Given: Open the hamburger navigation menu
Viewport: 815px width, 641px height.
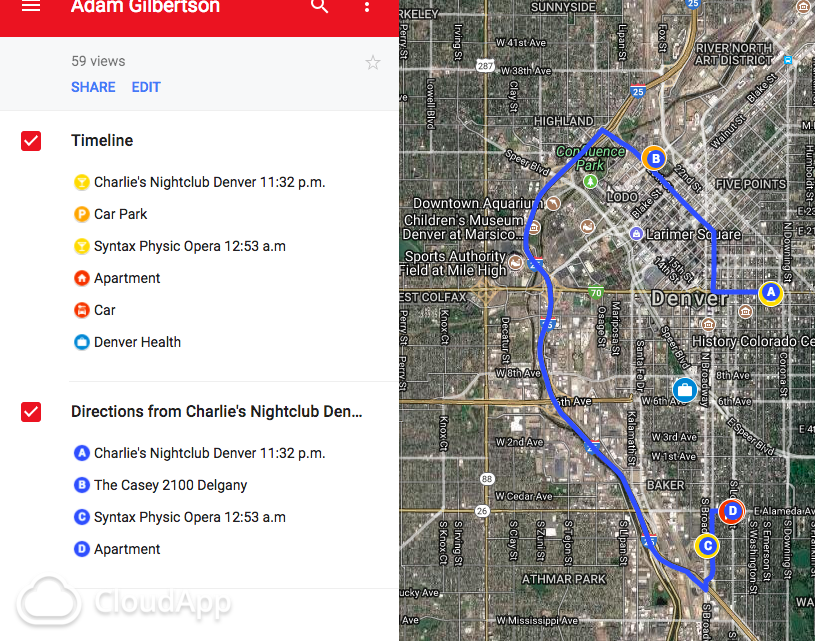Looking at the screenshot, I should (31, 6).
